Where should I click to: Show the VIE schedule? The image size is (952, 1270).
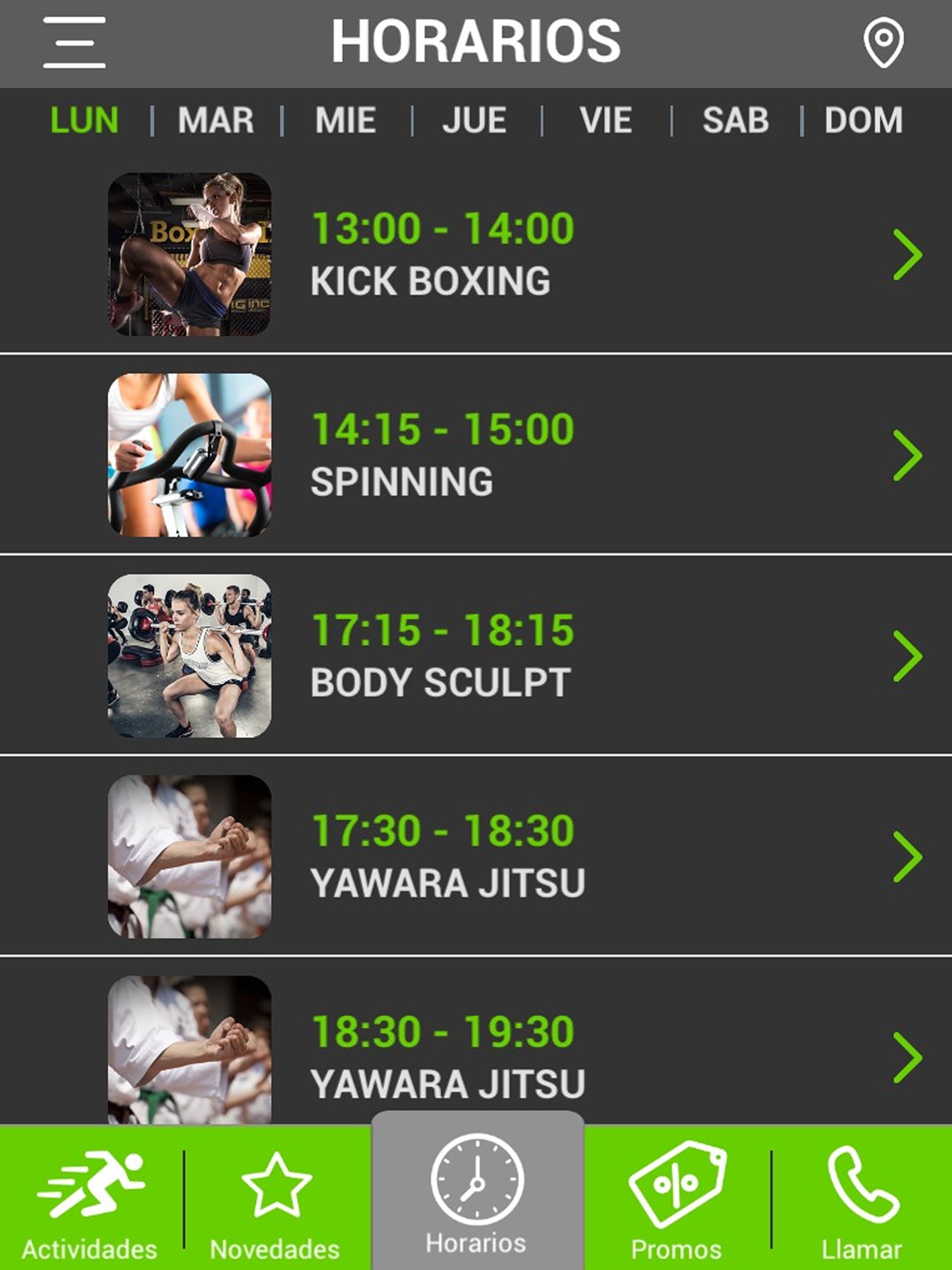click(x=606, y=120)
